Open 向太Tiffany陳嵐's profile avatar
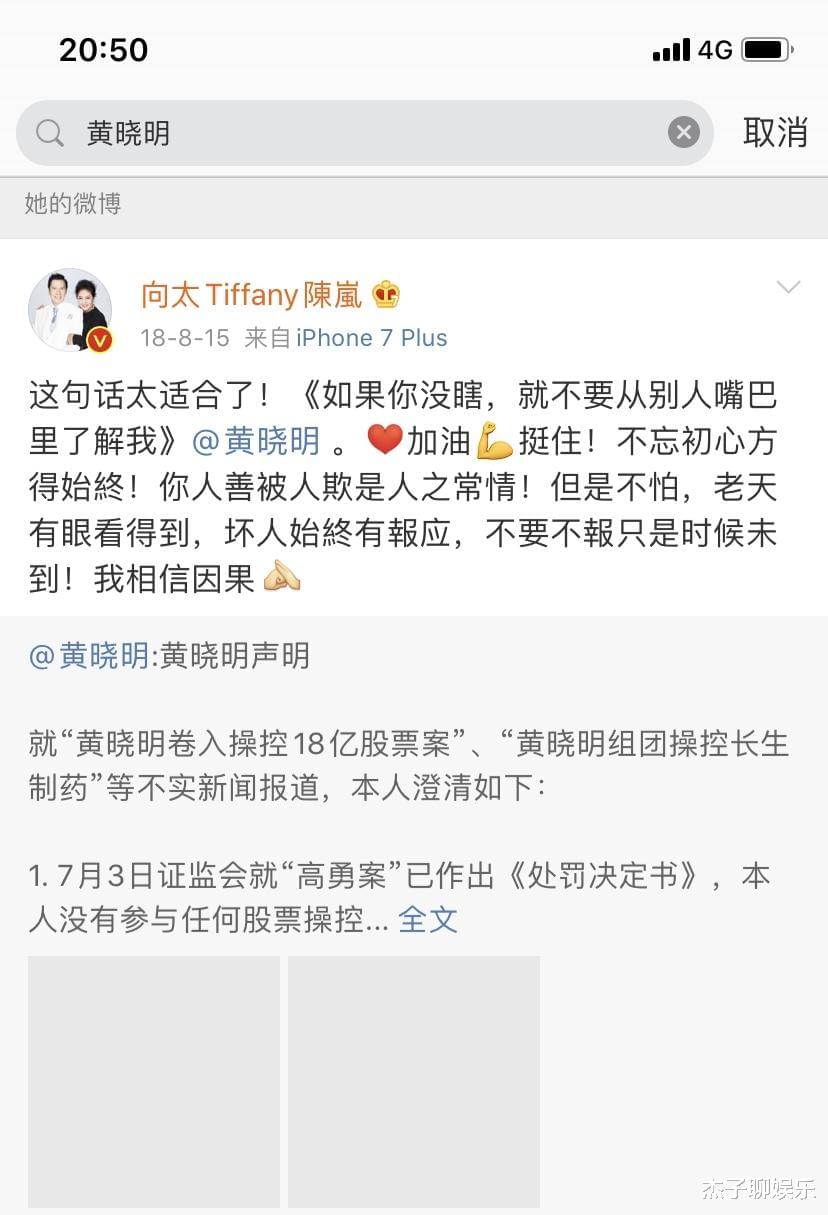Viewport: 828px width, 1215px height. coord(70,310)
